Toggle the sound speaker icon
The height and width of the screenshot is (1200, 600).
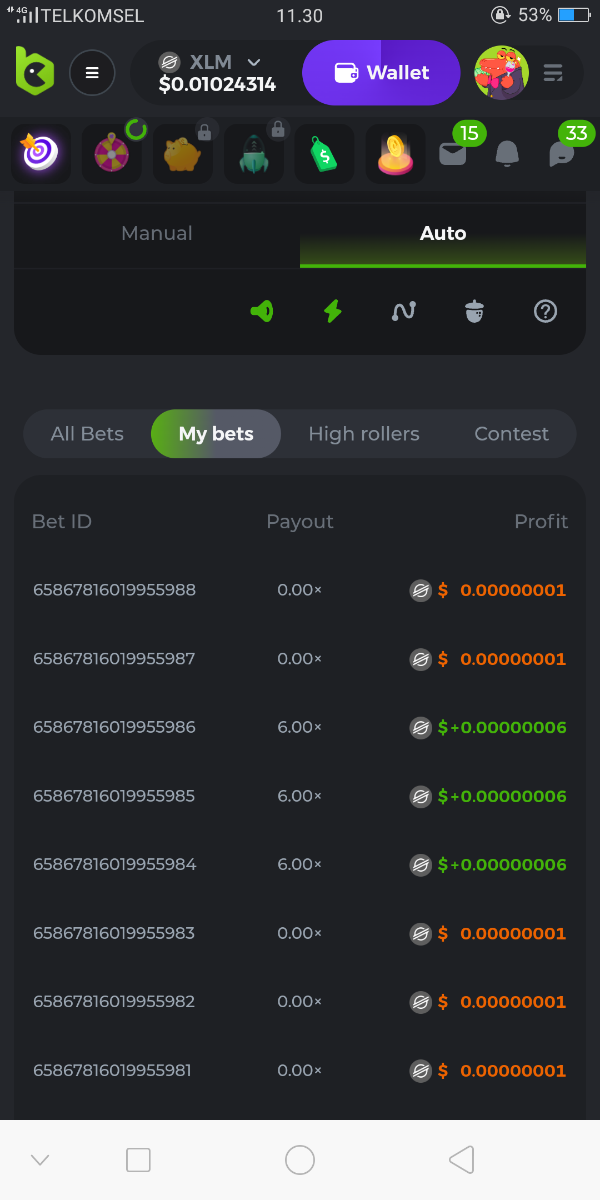[261, 311]
